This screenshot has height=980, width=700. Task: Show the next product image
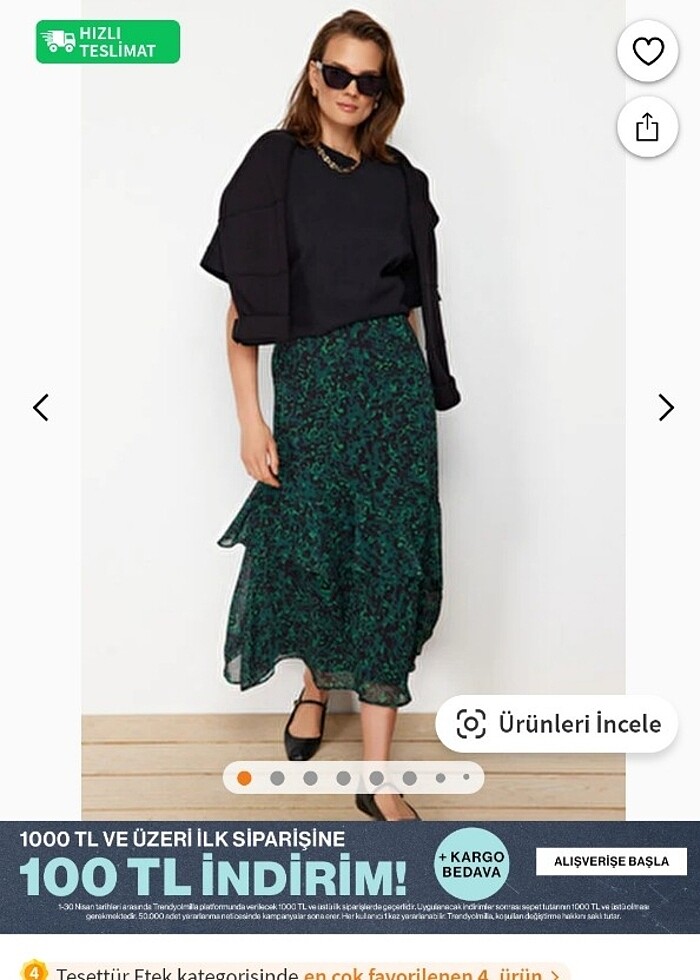click(x=665, y=407)
